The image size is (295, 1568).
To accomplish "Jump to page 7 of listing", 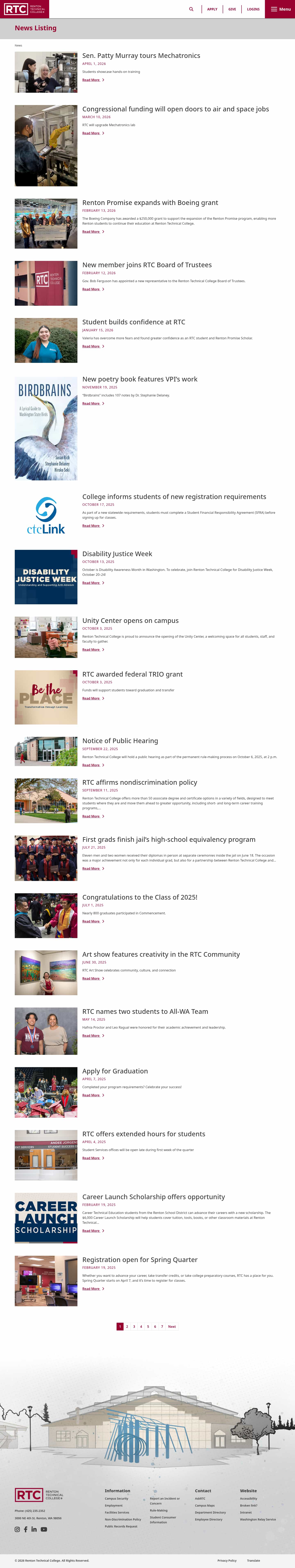I will click(162, 1326).
